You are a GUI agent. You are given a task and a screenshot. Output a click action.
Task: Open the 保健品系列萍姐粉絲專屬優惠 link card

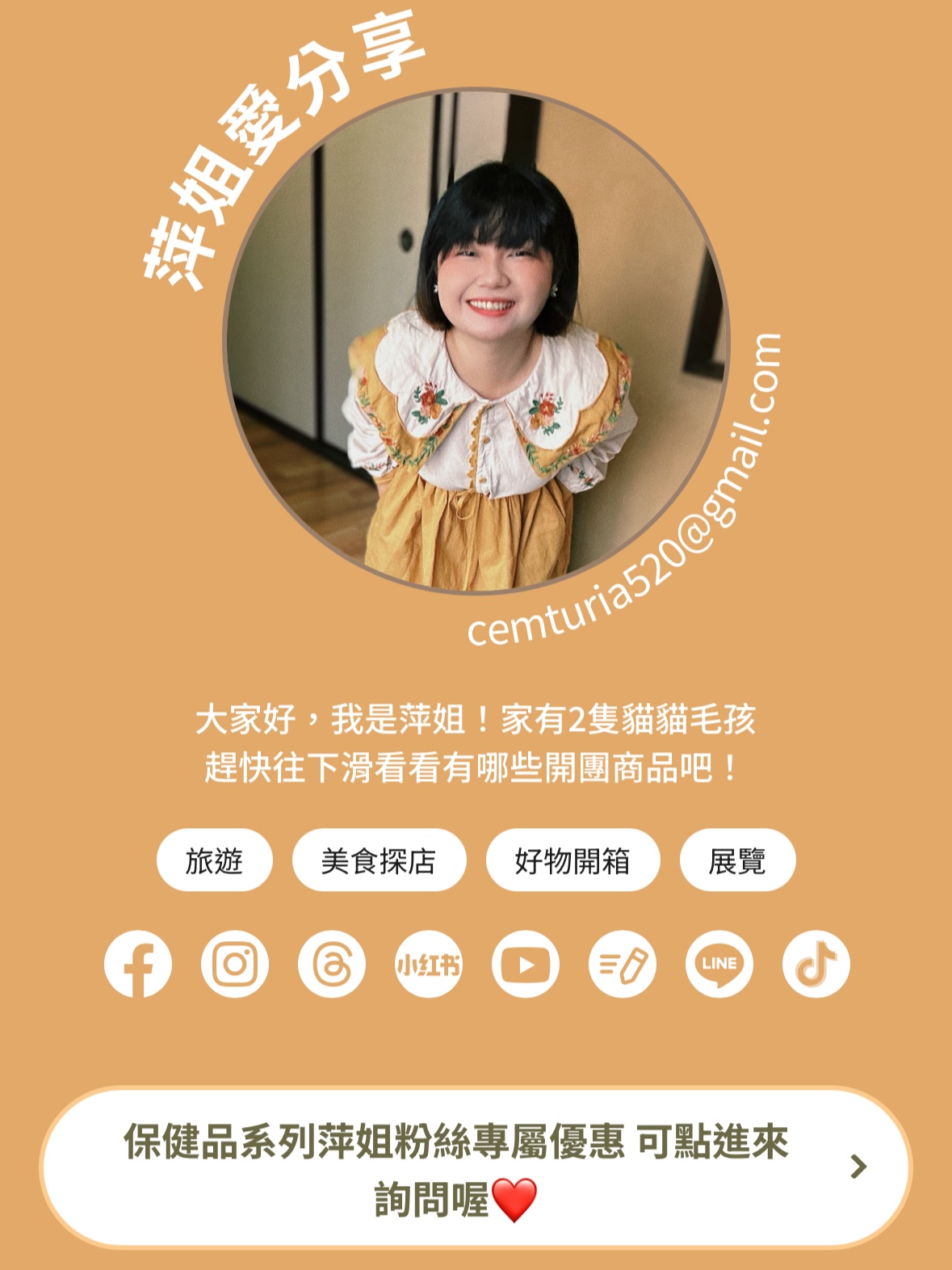click(x=475, y=1167)
